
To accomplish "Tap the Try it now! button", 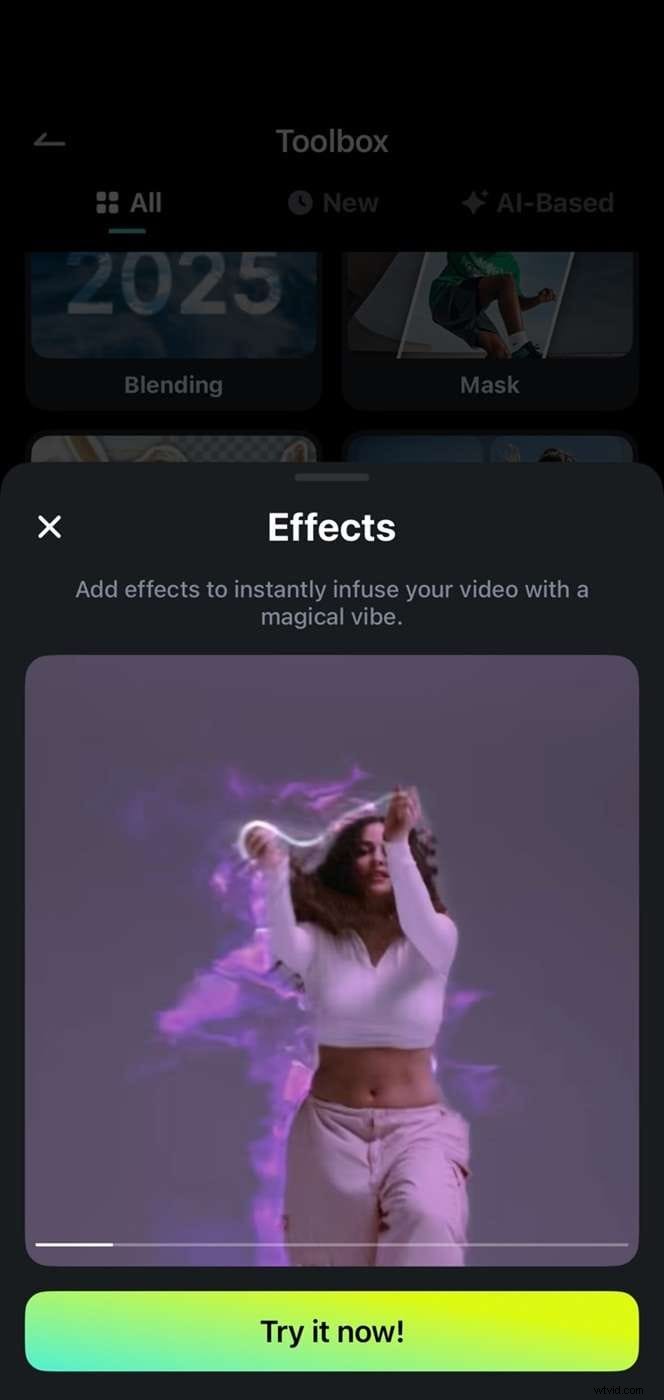I will click(332, 1331).
